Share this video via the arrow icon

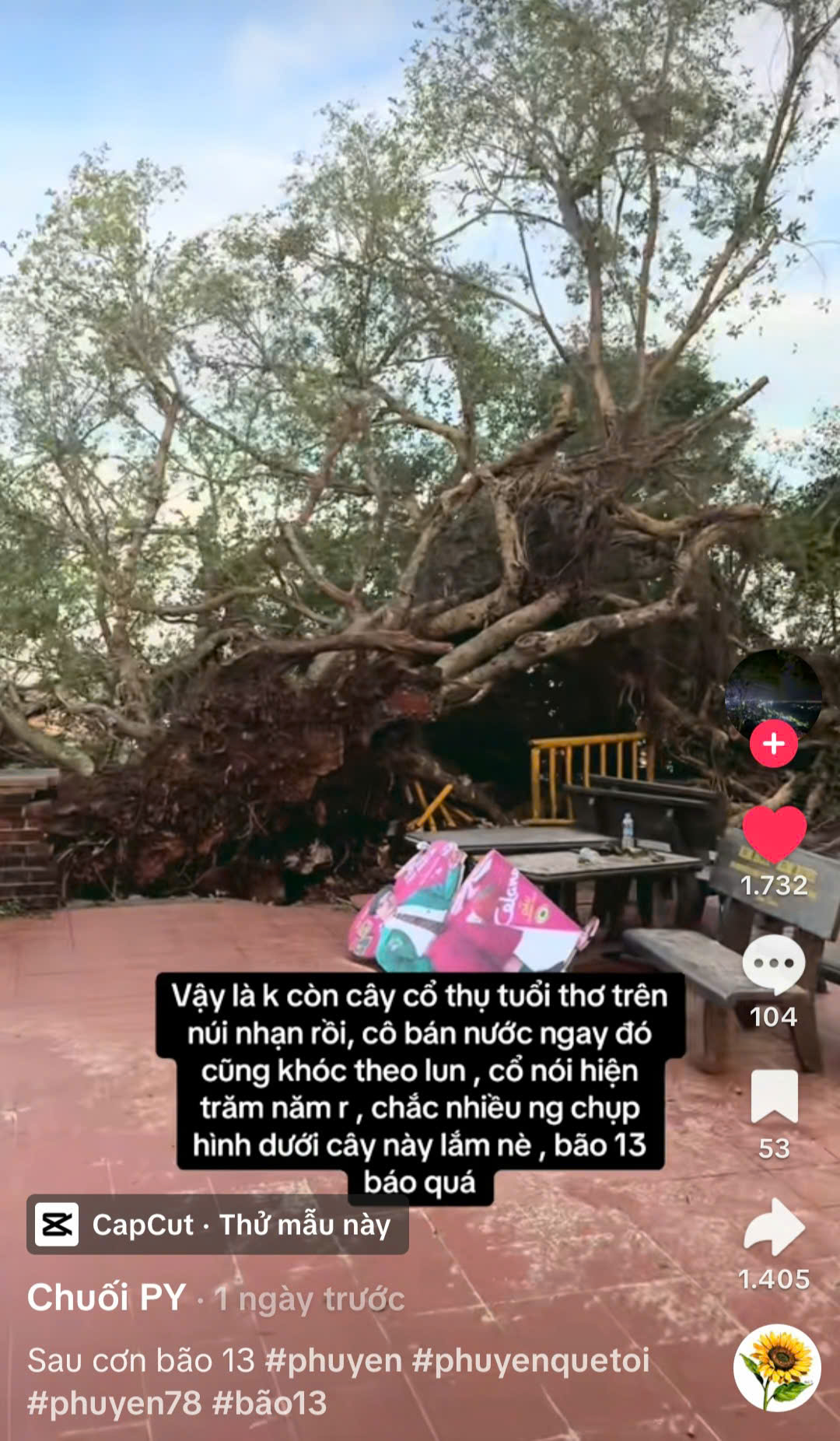[x=774, y=1227]
